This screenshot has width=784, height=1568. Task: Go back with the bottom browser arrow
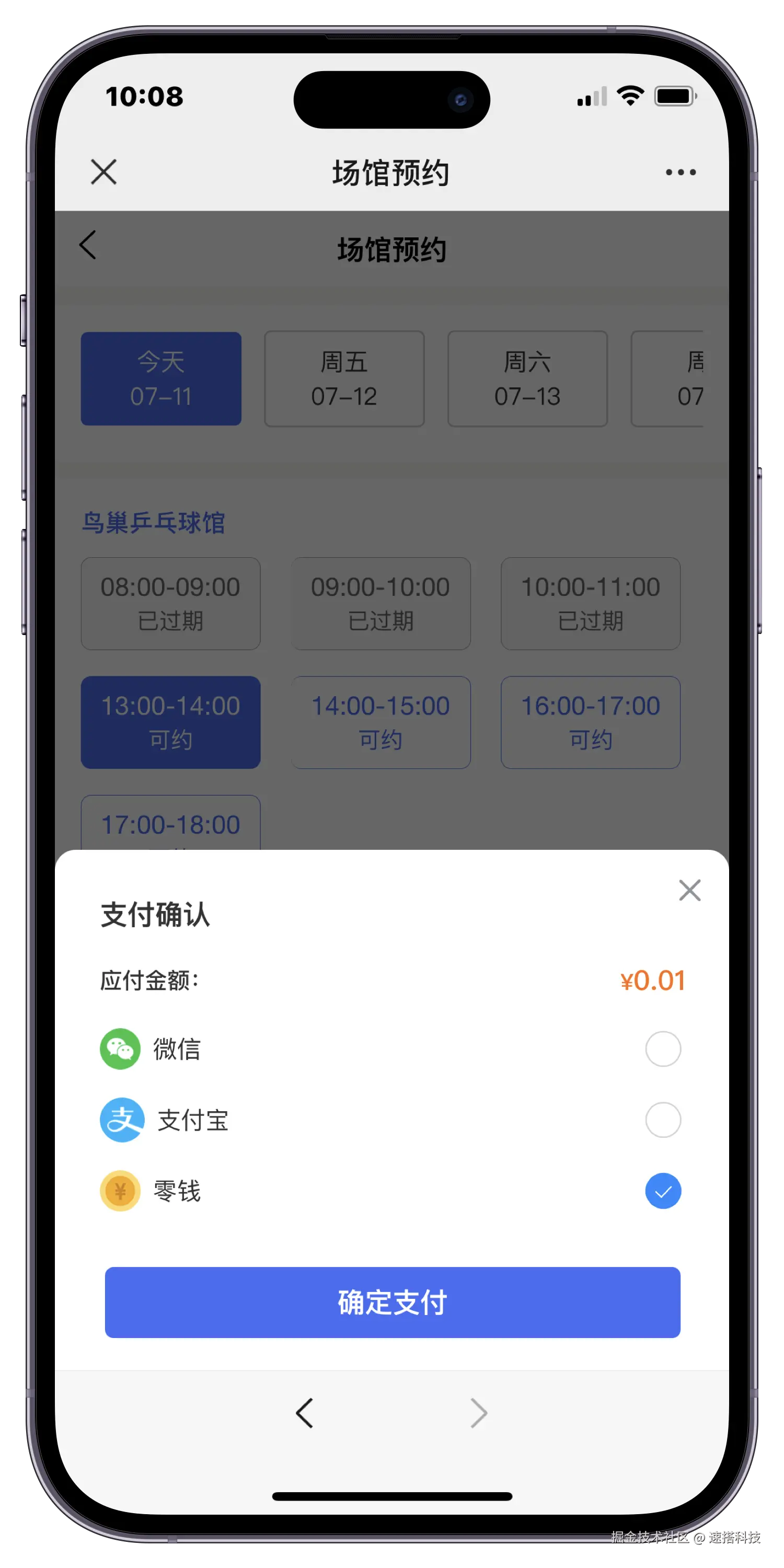(304, 1413)
